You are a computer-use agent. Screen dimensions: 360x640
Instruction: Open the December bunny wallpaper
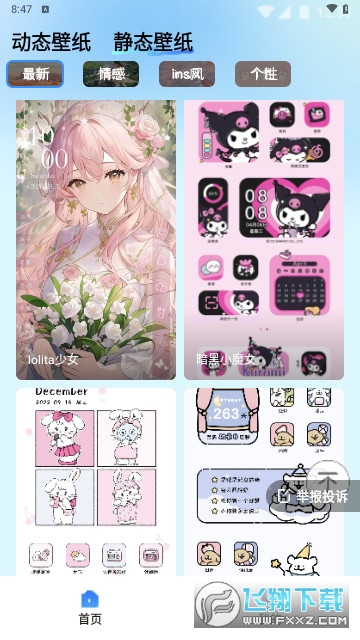(96, 482)
